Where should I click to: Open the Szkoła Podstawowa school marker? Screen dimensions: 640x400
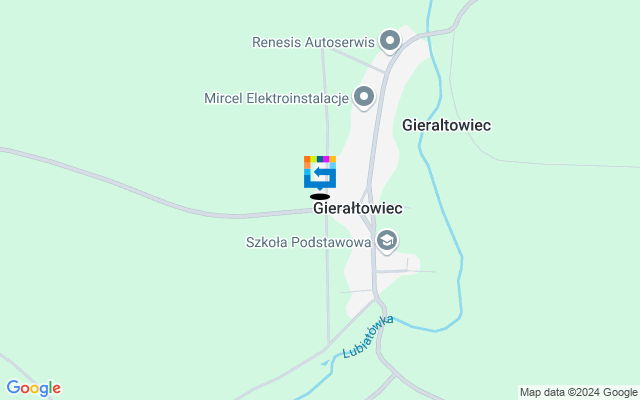click(387, 240)
